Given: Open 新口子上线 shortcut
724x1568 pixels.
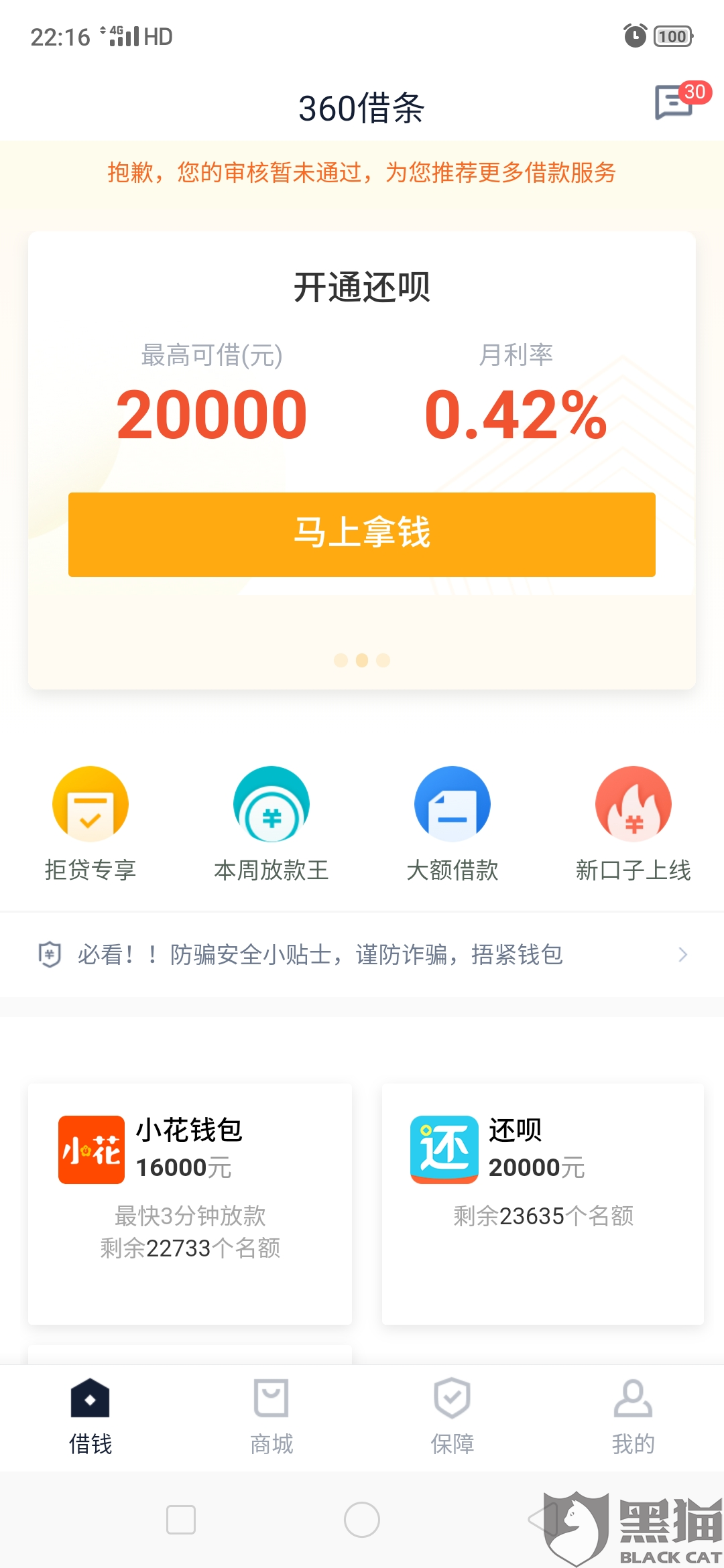Looking at the screenshot, I should (x=633, y=824).
